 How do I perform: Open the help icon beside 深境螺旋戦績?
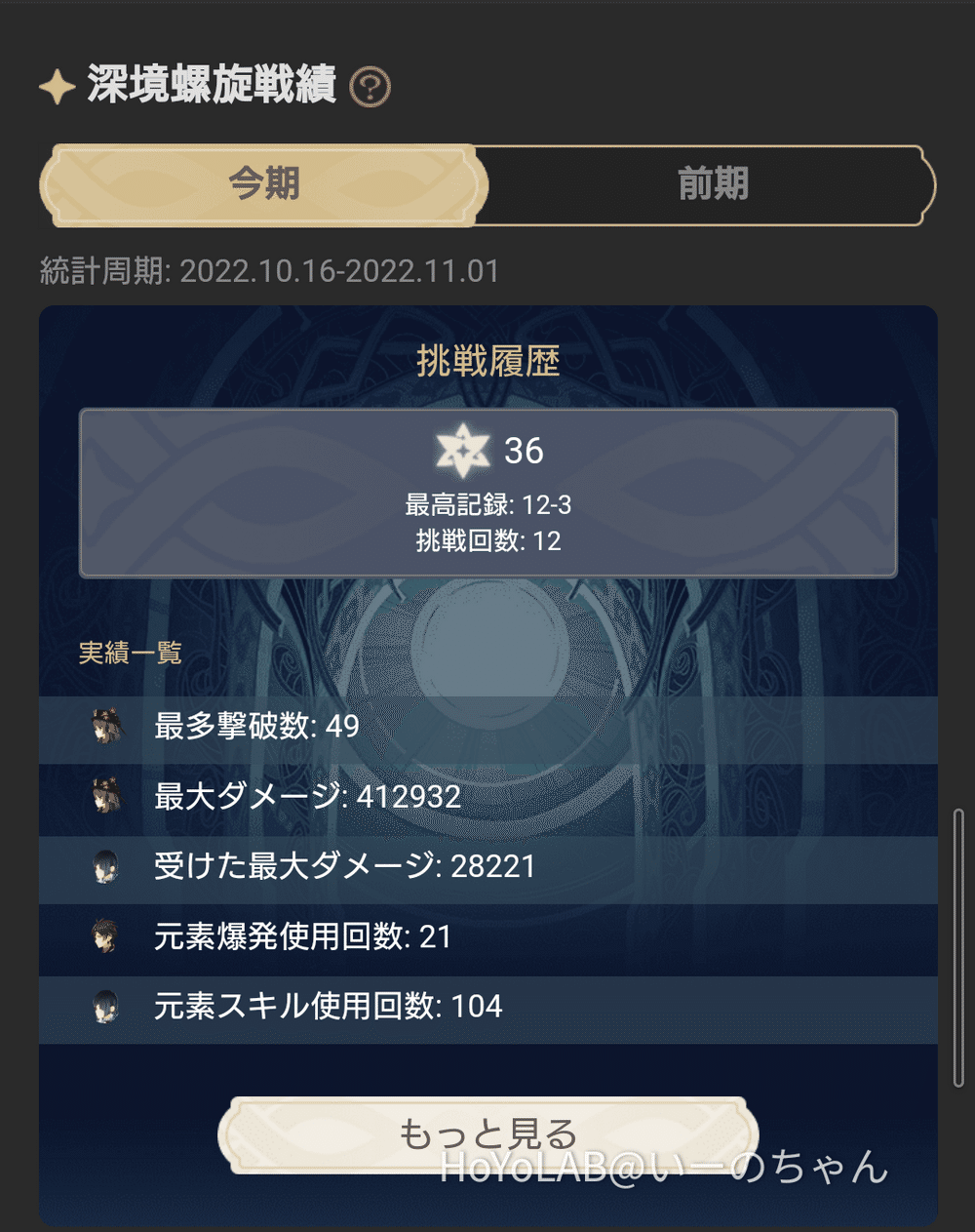[x=370, y=88]
